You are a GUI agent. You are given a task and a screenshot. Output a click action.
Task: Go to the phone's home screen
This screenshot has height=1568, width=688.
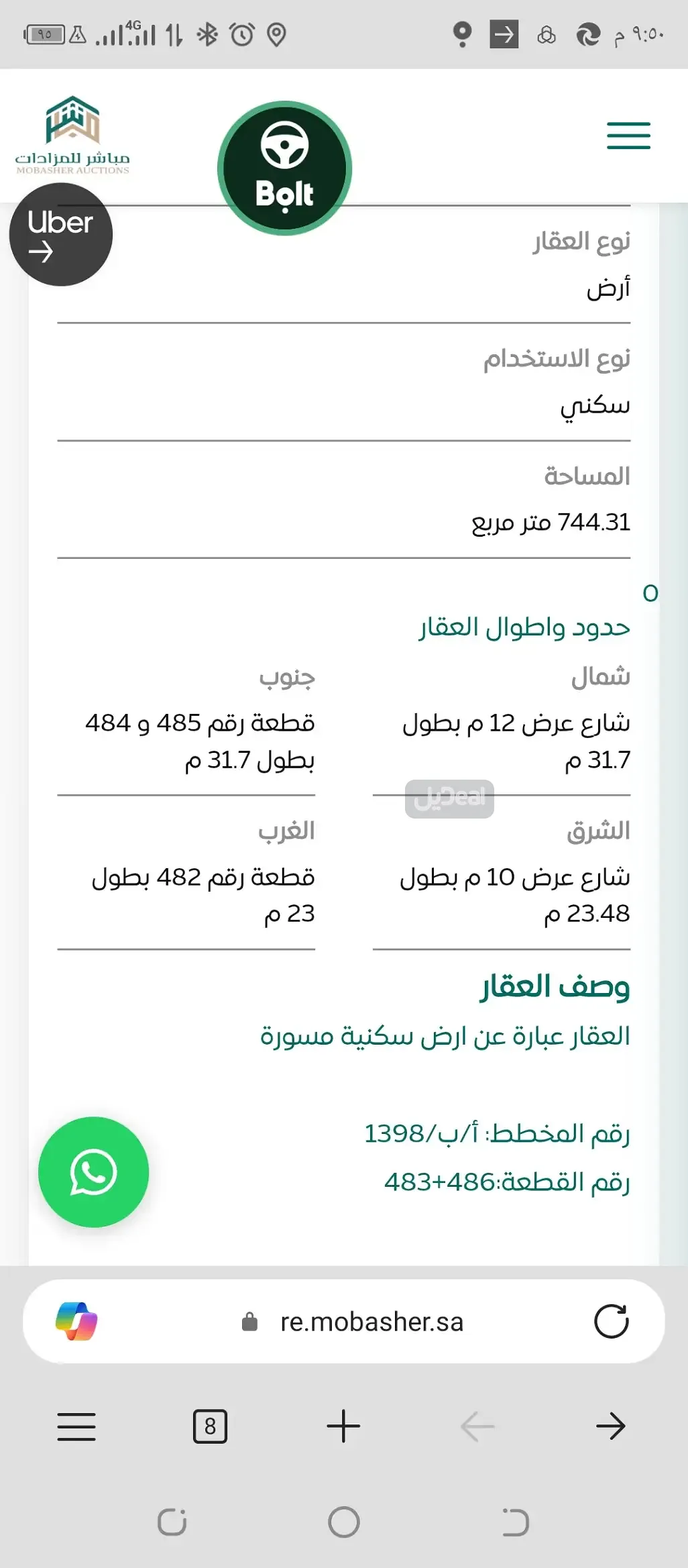(343, 1522)
